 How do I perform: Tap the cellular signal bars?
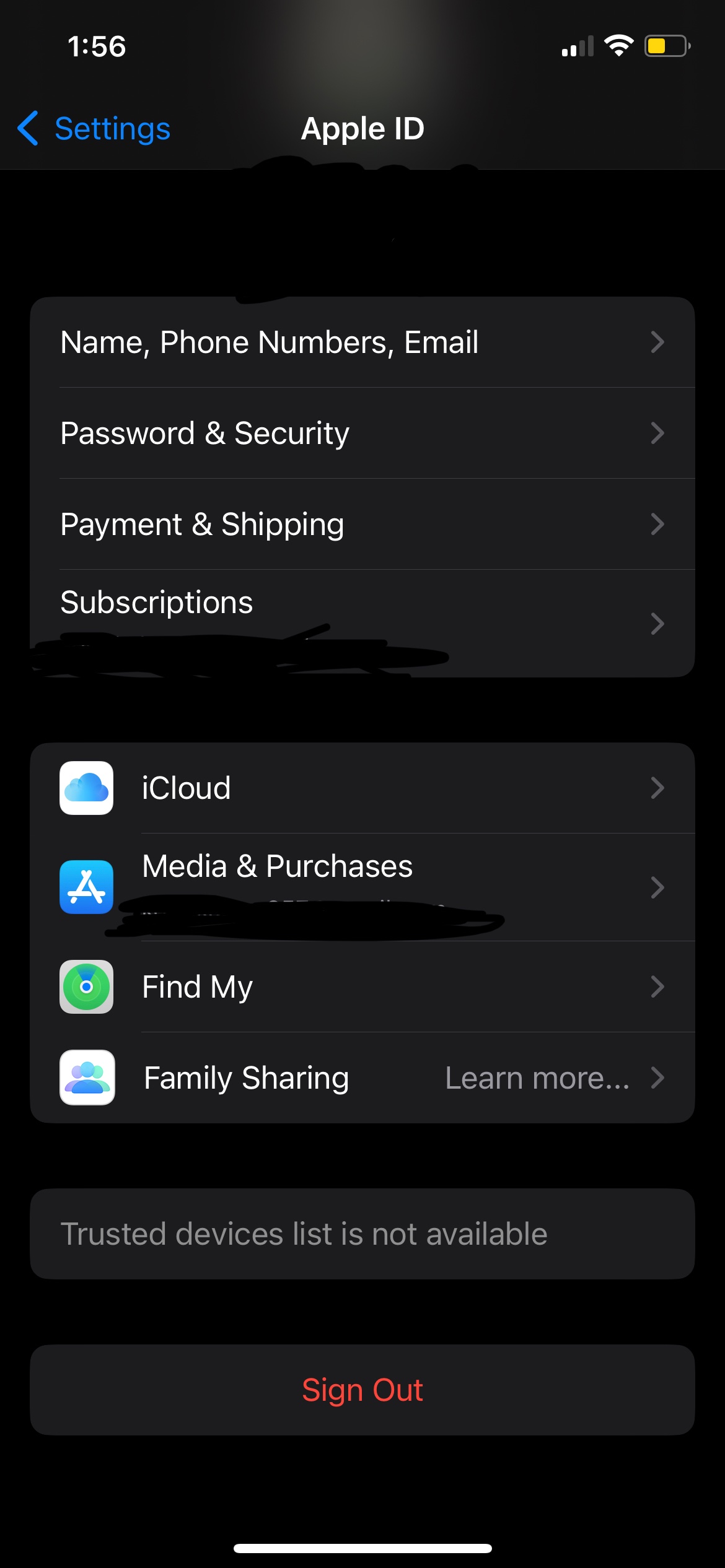click(x=578, y=45)
